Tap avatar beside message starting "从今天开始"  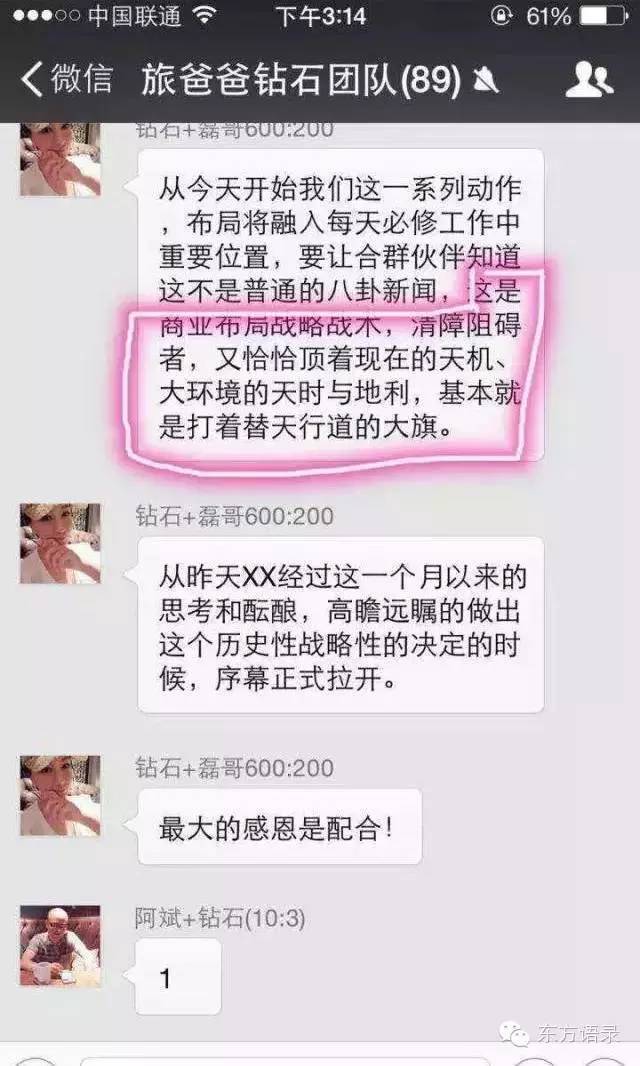click(x=60, y=160)
